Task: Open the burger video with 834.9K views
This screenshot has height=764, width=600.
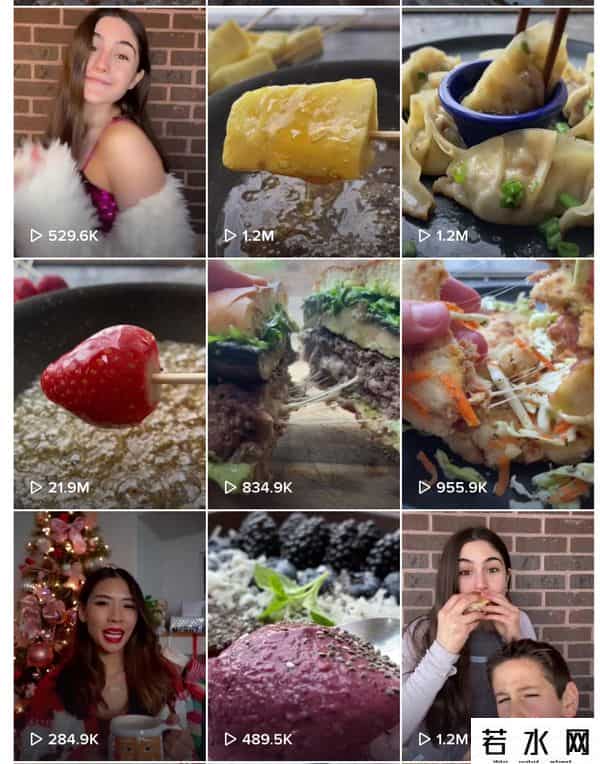Action: [303, 384]
